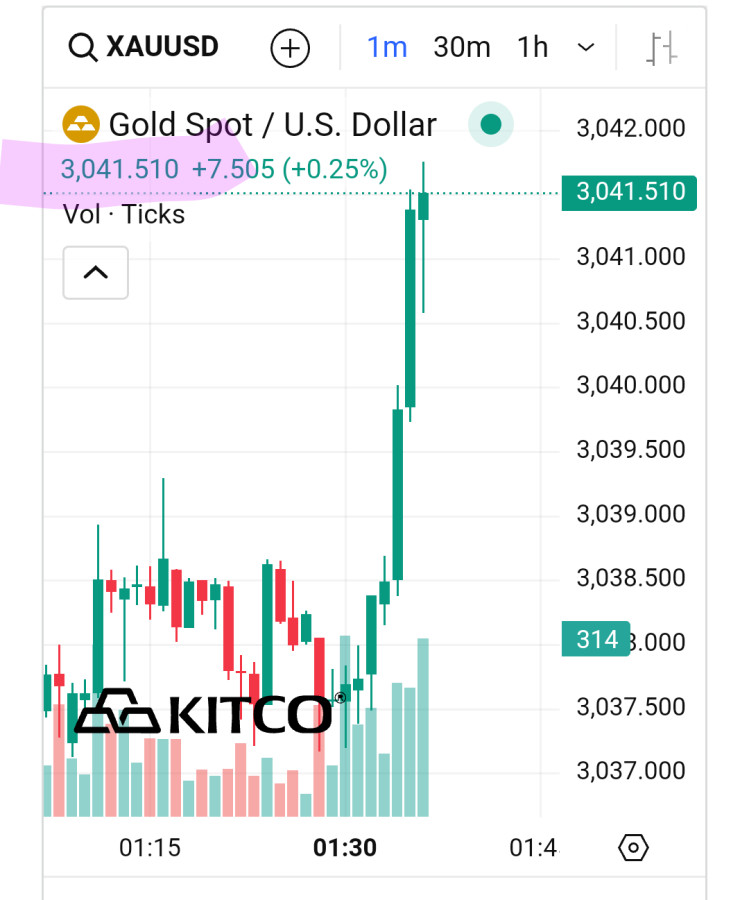
Task: Open the chart style selector
Action: pyautogui.click(x=662, y=48)
